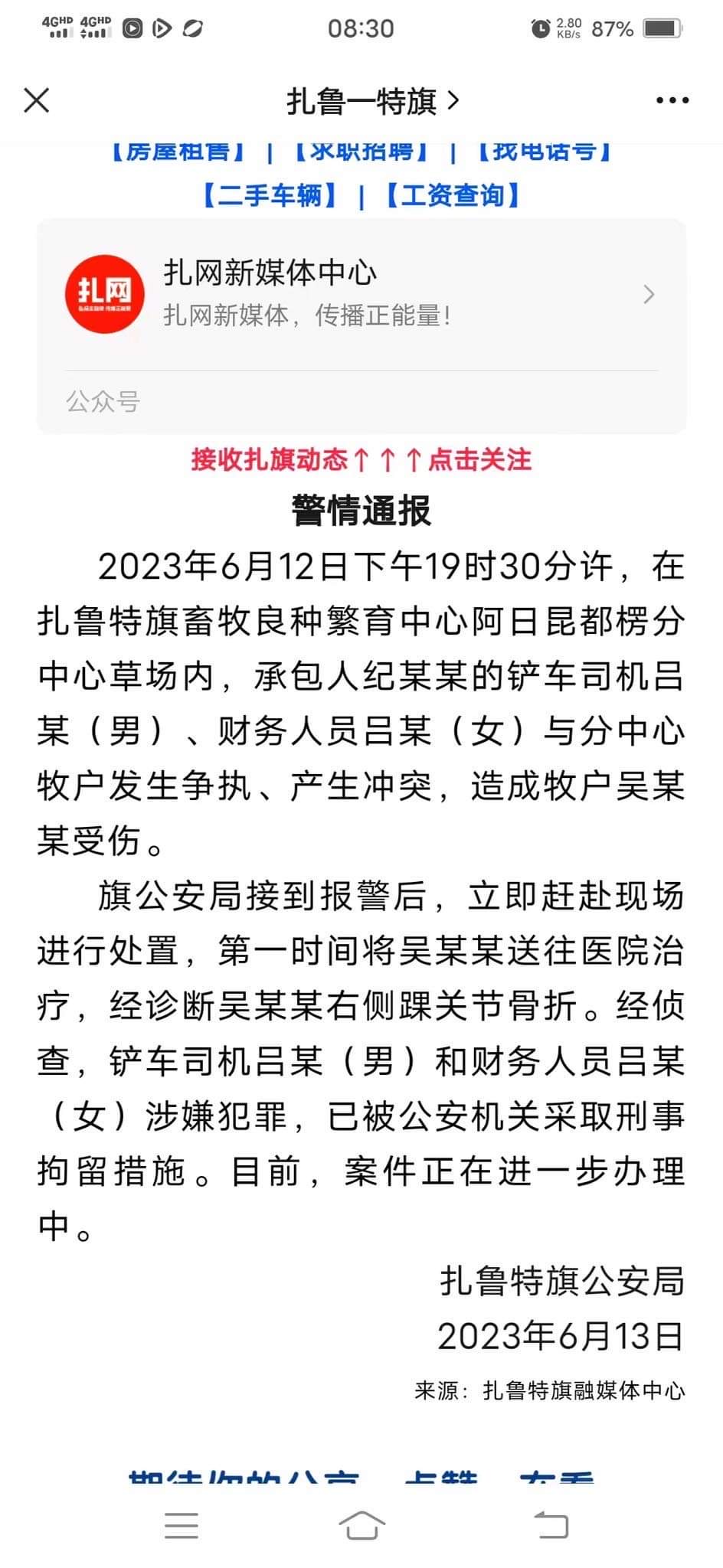Open the 求职招聘 link
Screen dimensions: 723x1568
point(361,152)
